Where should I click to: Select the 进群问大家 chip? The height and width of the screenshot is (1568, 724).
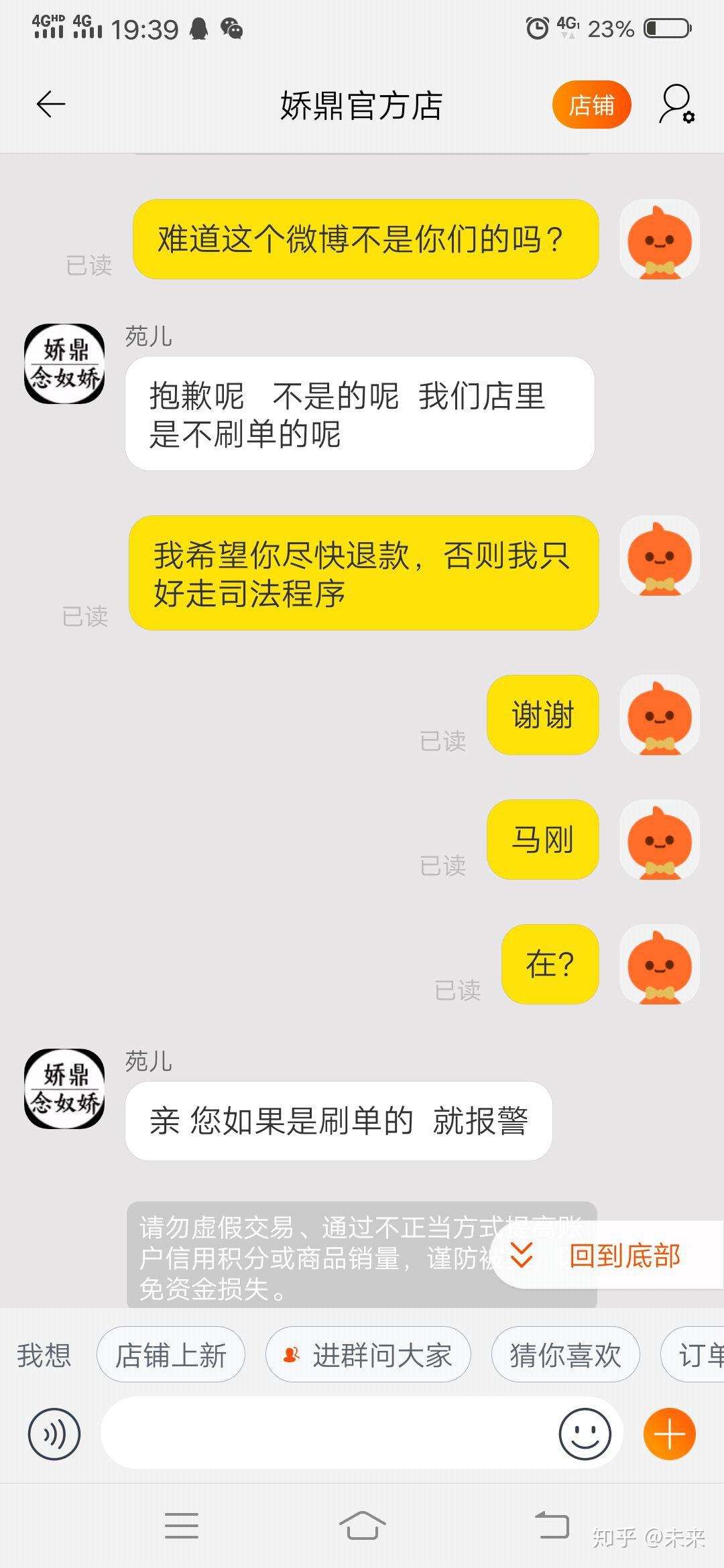(368, 1355)
